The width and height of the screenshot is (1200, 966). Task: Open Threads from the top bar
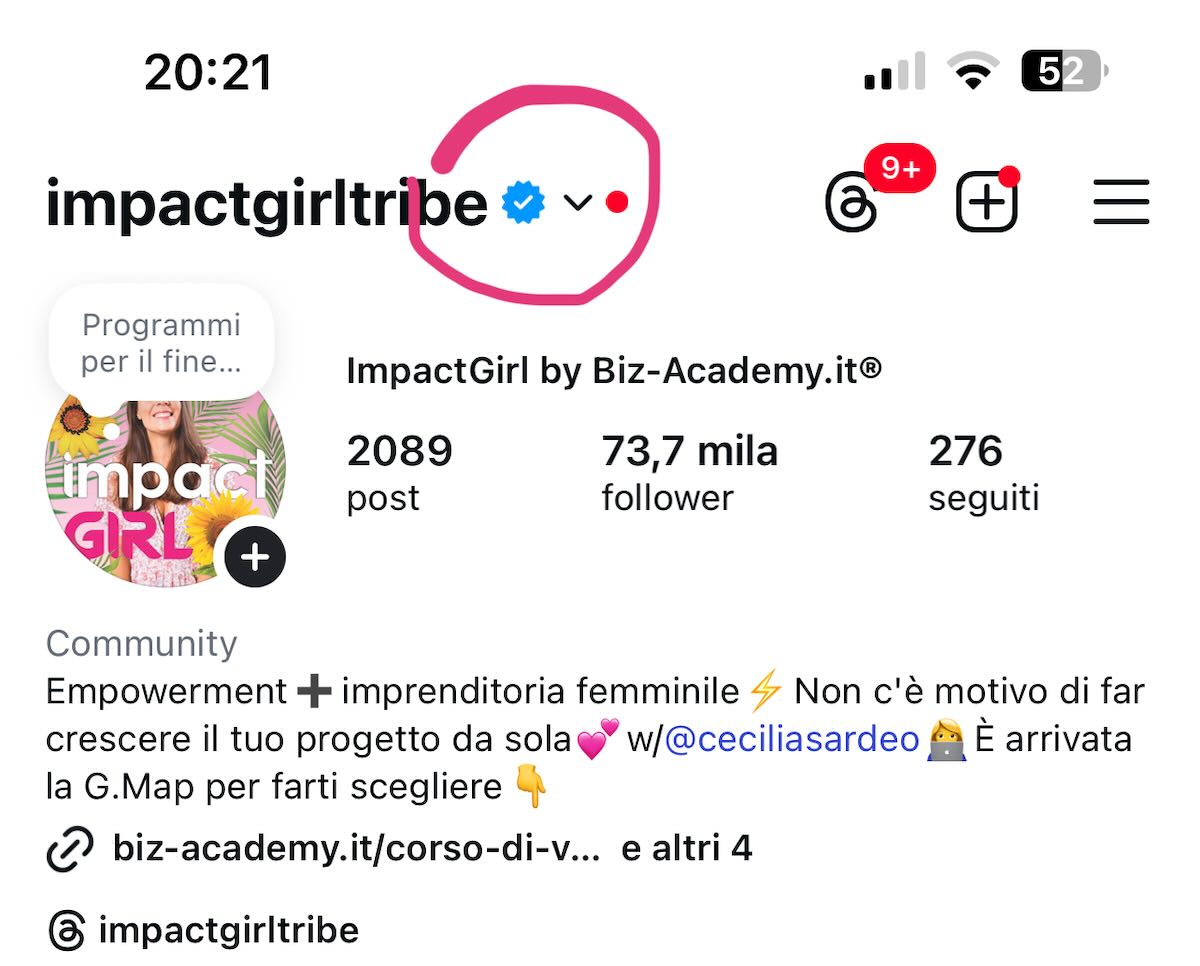click(852, 203)
